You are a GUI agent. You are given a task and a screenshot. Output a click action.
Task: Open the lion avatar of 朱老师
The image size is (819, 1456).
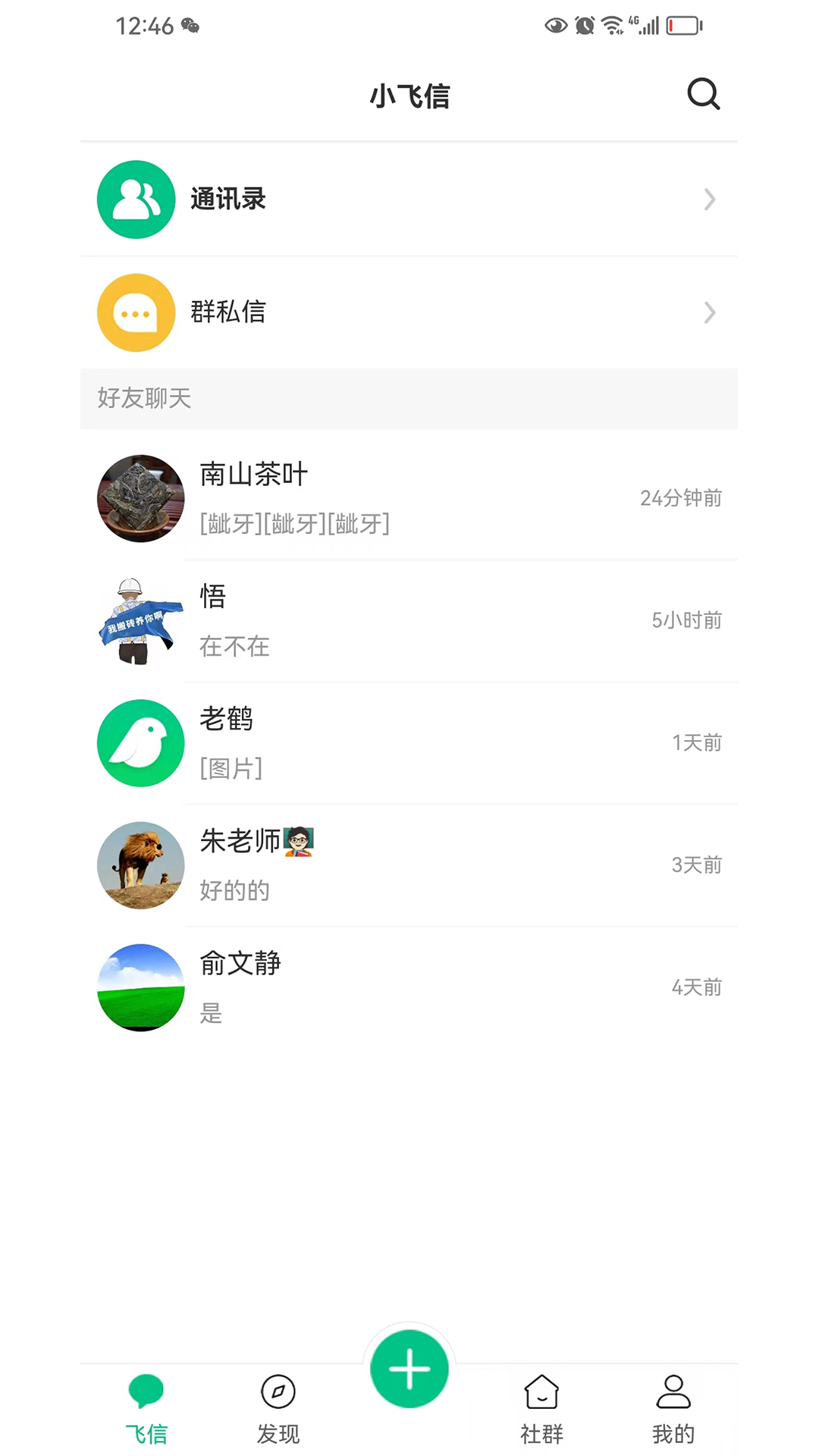coord(140,865)
